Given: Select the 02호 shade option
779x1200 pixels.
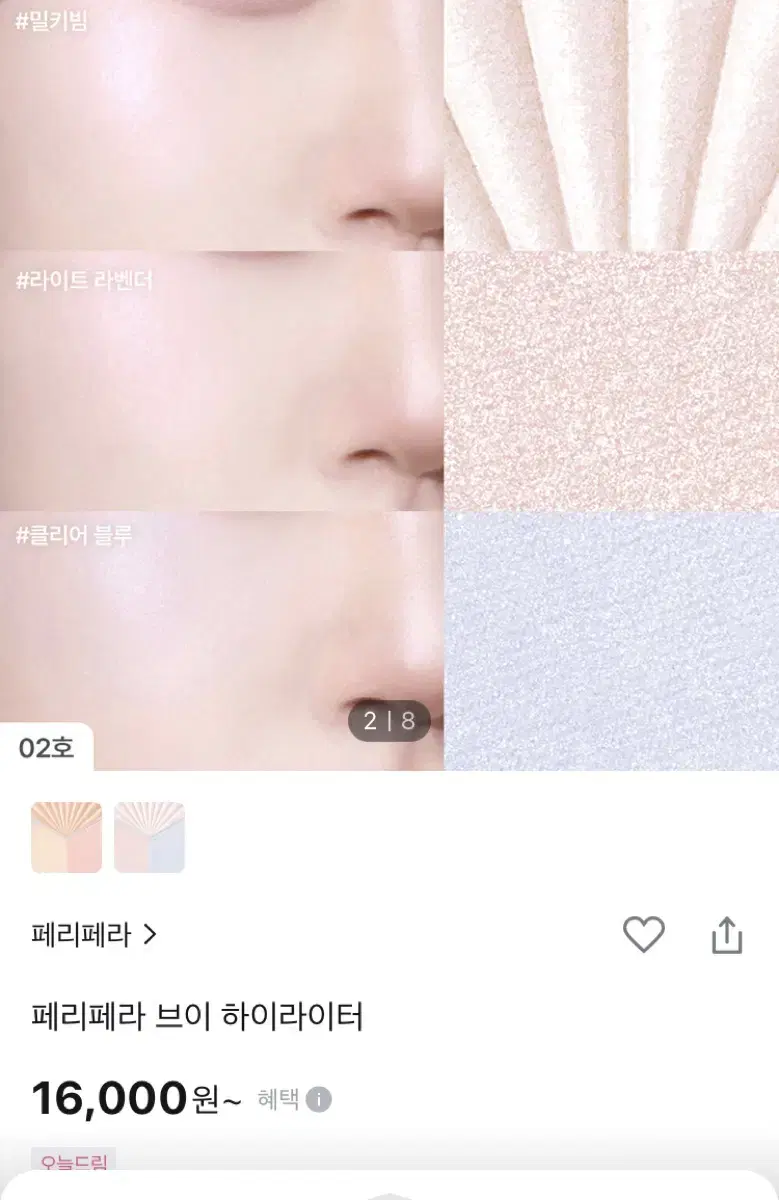Looking at the screenshot, I should click(47, 748).
